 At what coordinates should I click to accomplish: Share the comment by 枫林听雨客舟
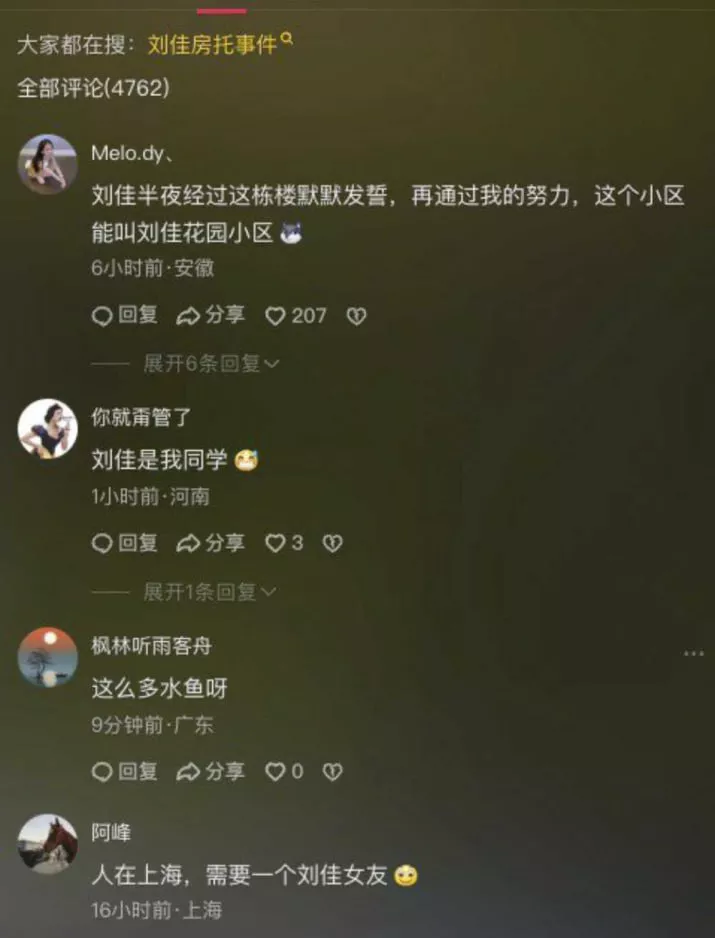point(210,771)
